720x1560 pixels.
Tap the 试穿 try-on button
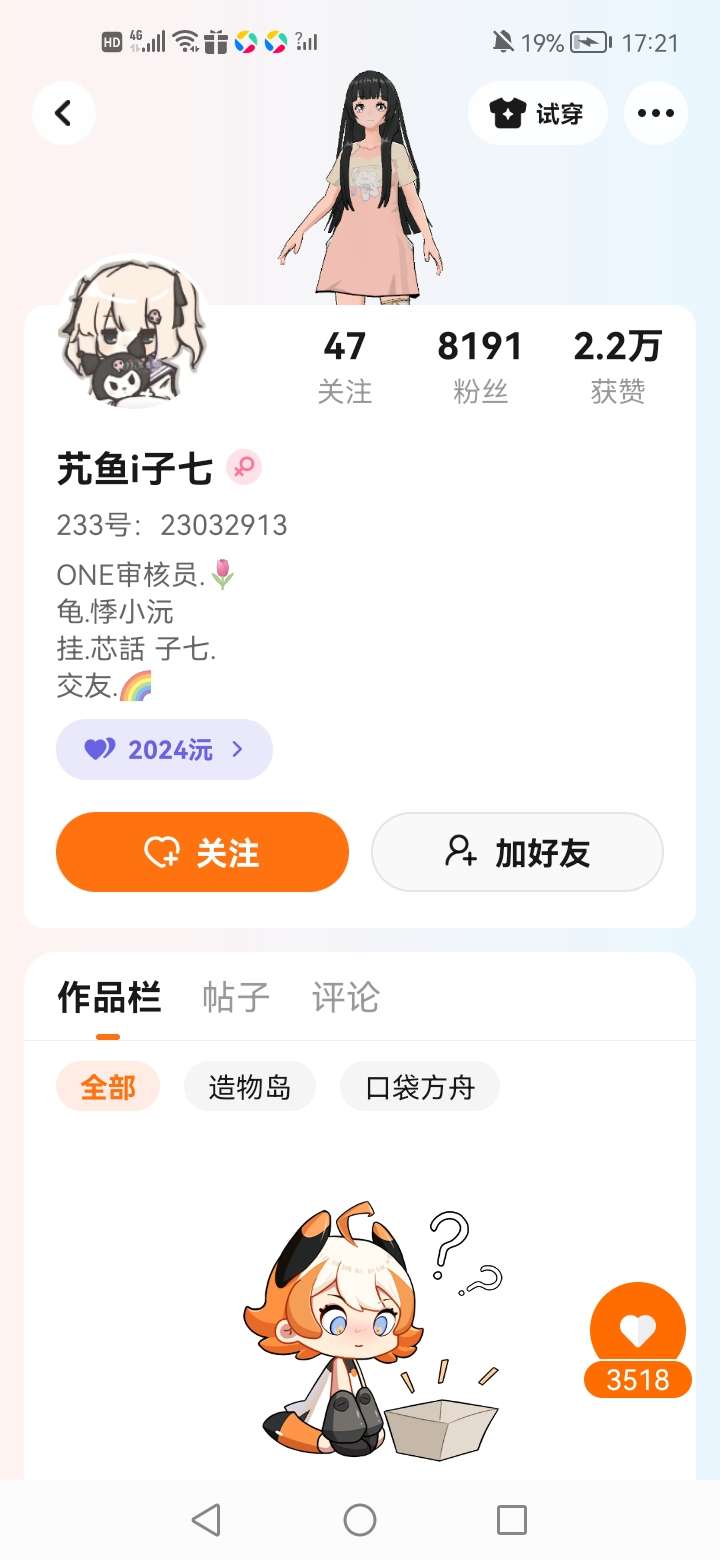pos(538,113)
